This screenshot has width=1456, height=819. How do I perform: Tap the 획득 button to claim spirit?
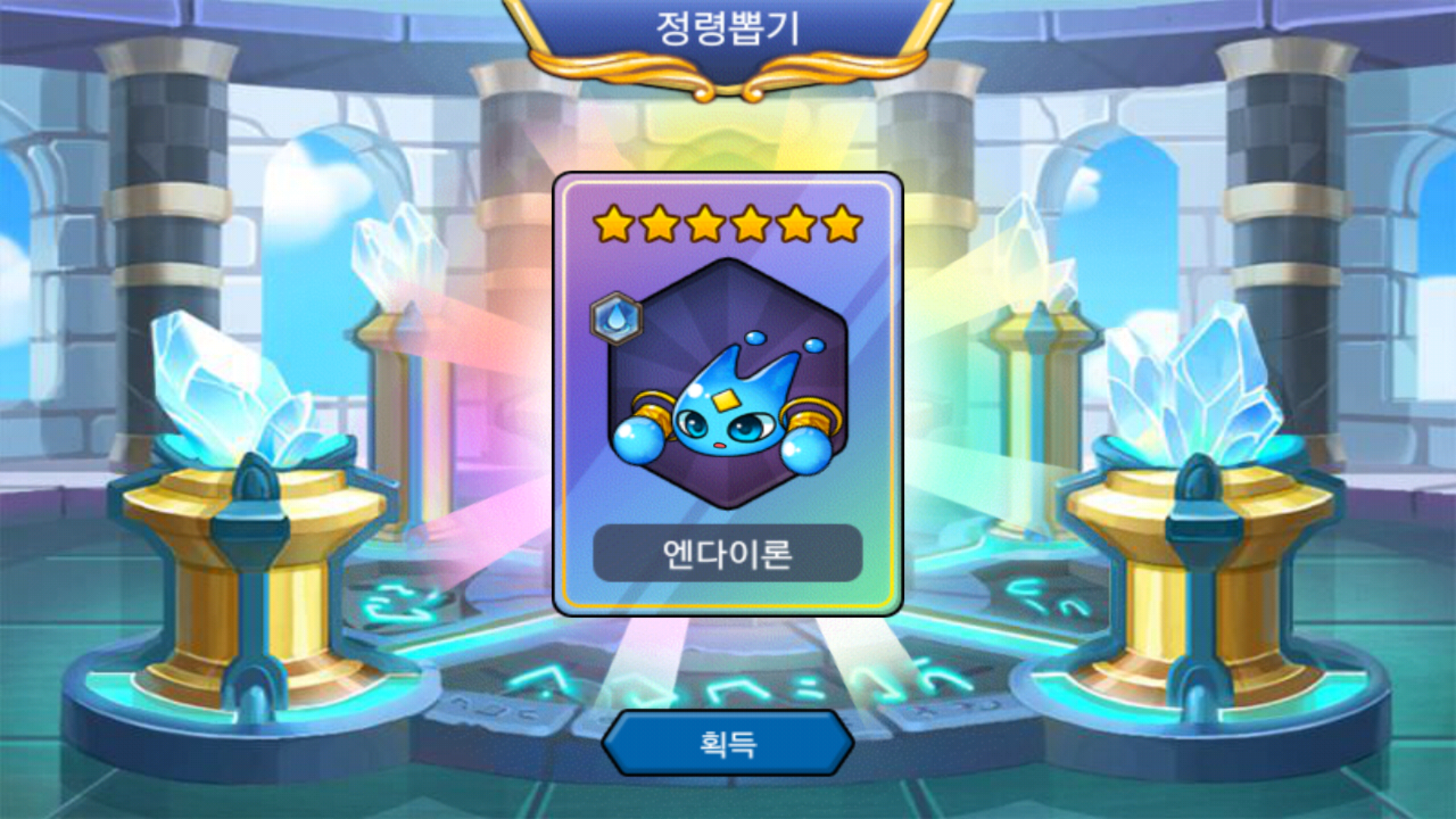(x=727, y=743)
